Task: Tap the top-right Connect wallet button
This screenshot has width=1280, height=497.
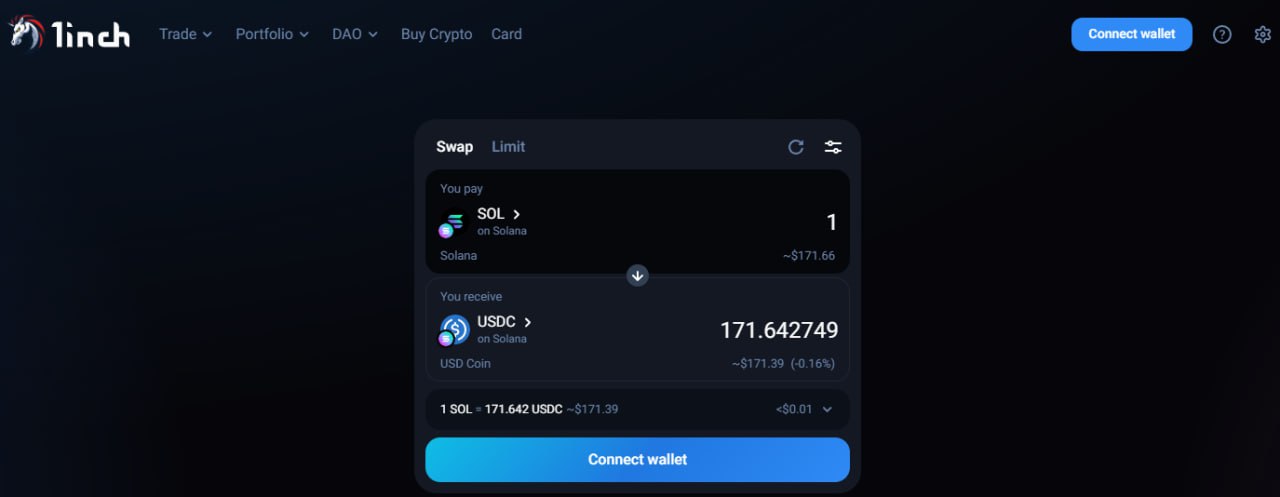Action: 1131,34
